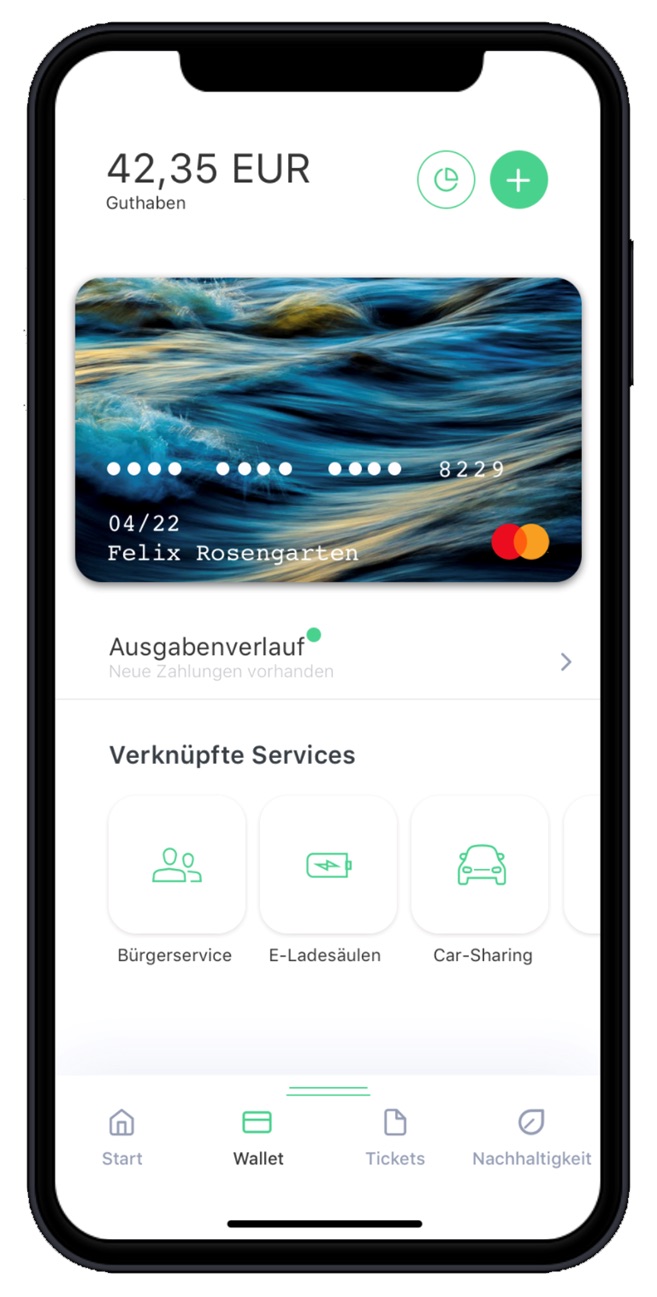Open Felix Rosengarten's payment card
Viewport: 657px width, 1297px height.
pos(328,430)
